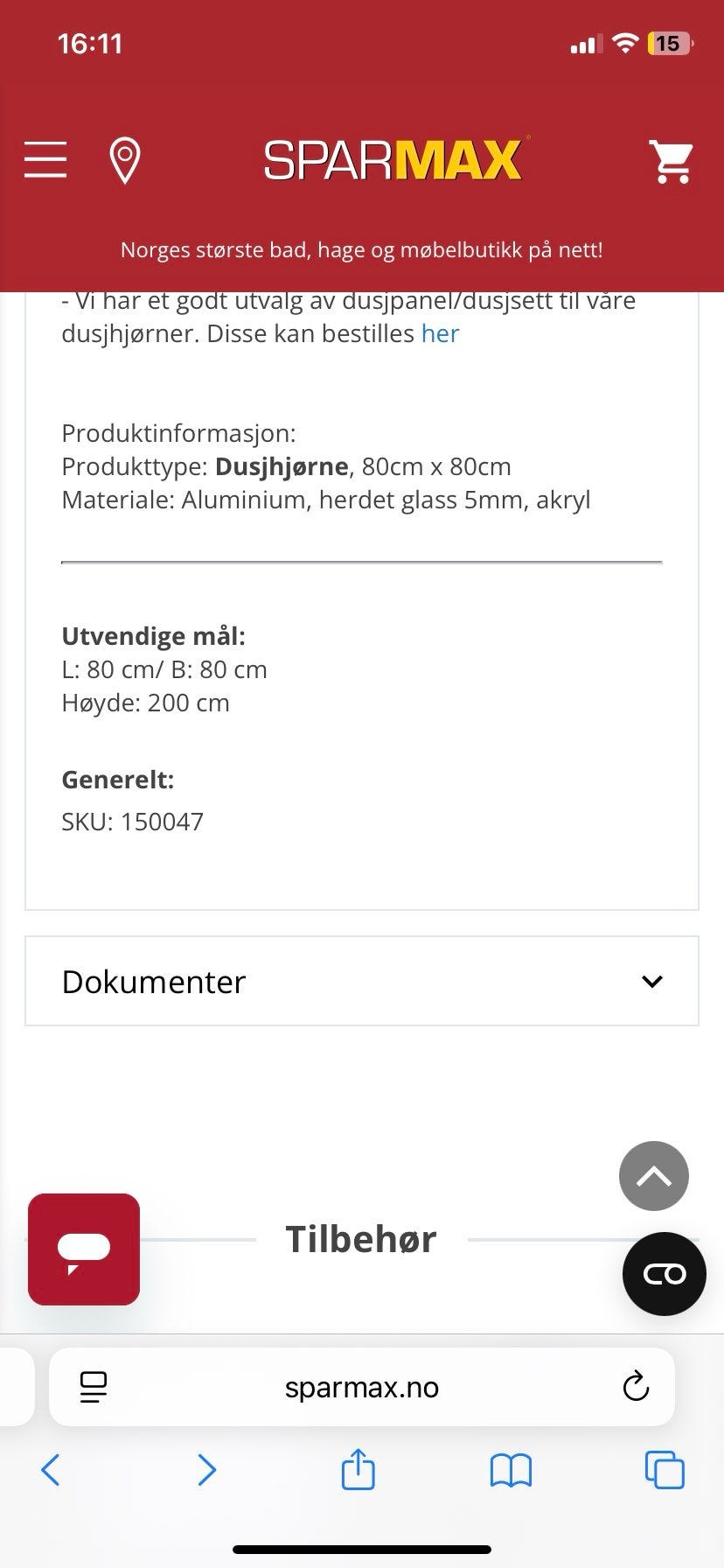Screen dimensions: 724x1568
Task: Navigate forward with the browser arrow
Action: click(207, 1470)
